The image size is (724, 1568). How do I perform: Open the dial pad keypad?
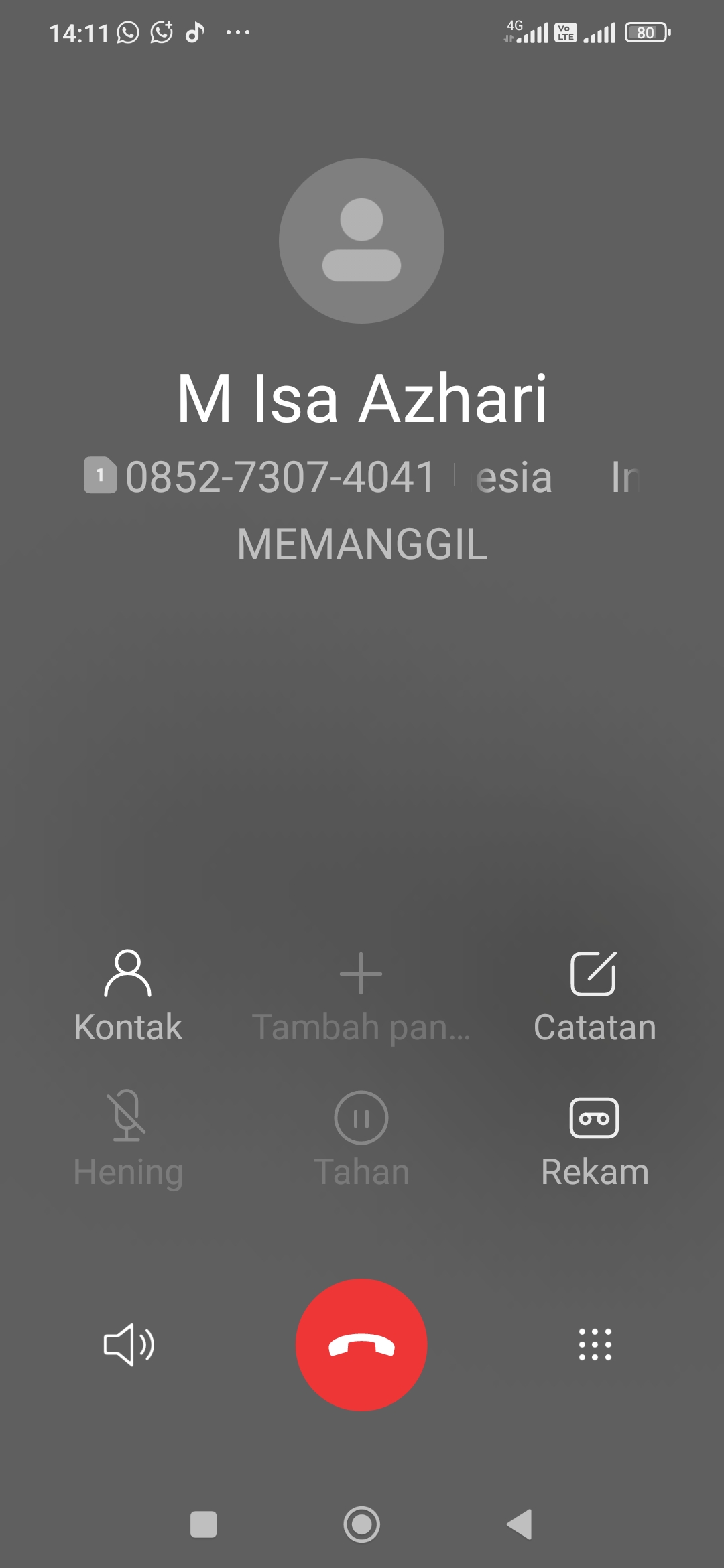click(595, 1344)
